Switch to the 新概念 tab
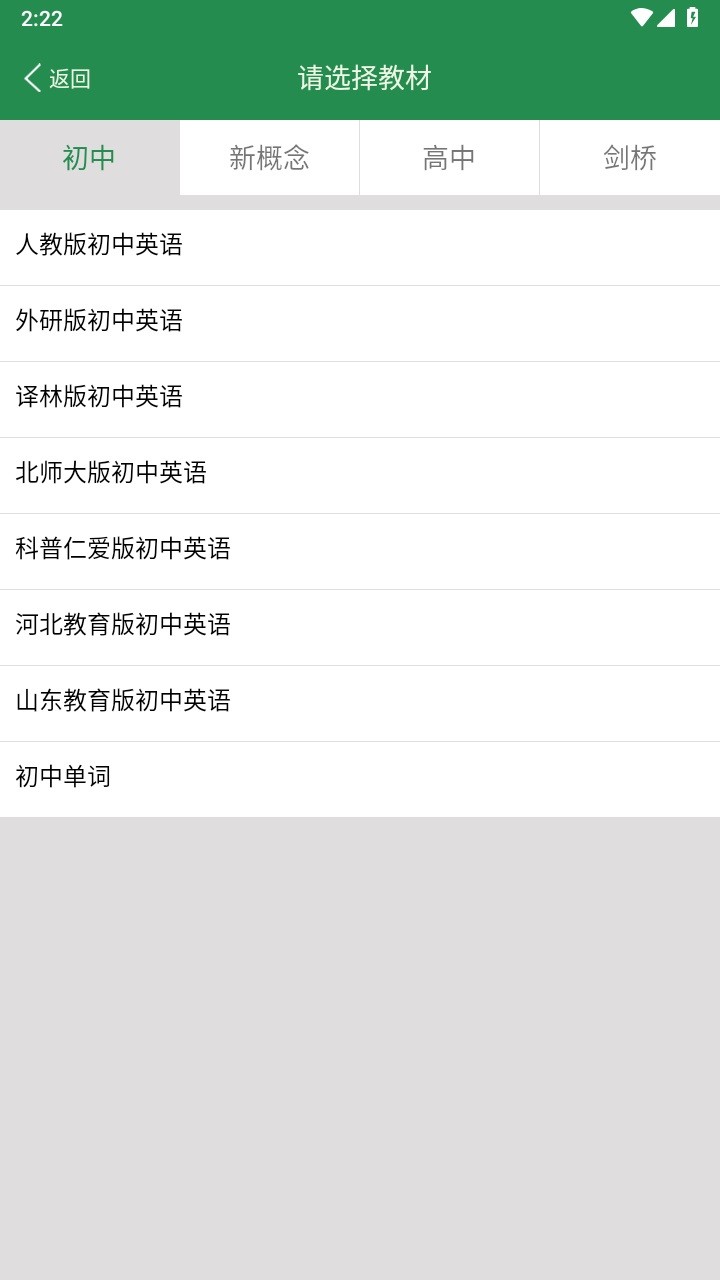The image size is (720, 1280). click(x=269, y=158)
